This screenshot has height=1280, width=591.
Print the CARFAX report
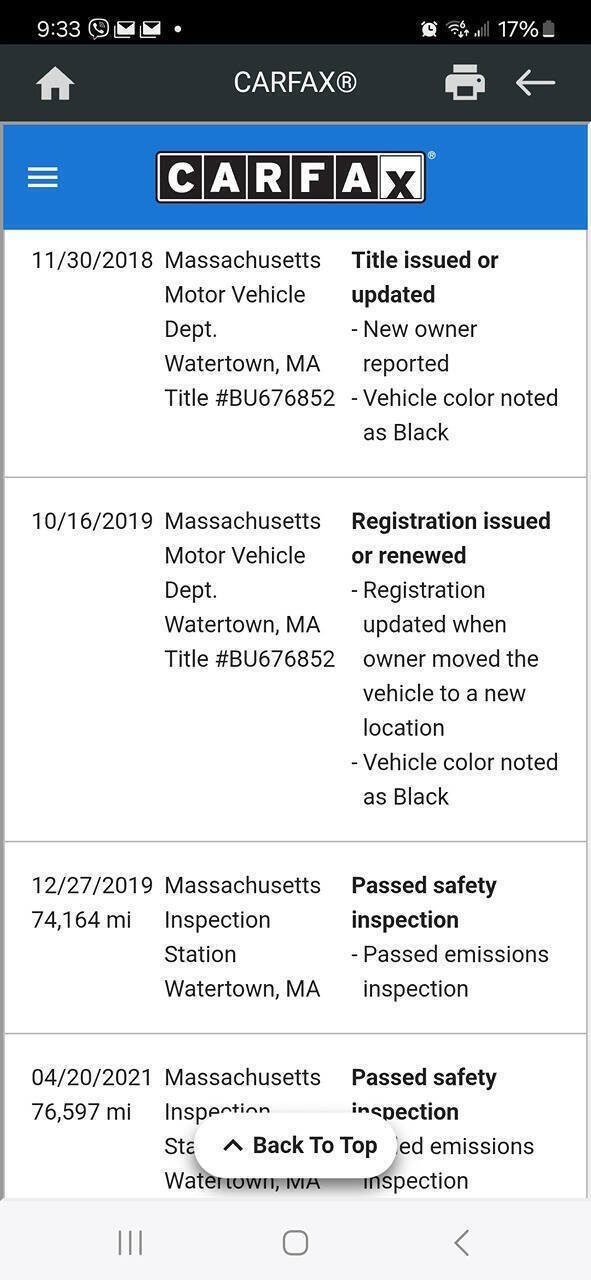tap(465, 83)
